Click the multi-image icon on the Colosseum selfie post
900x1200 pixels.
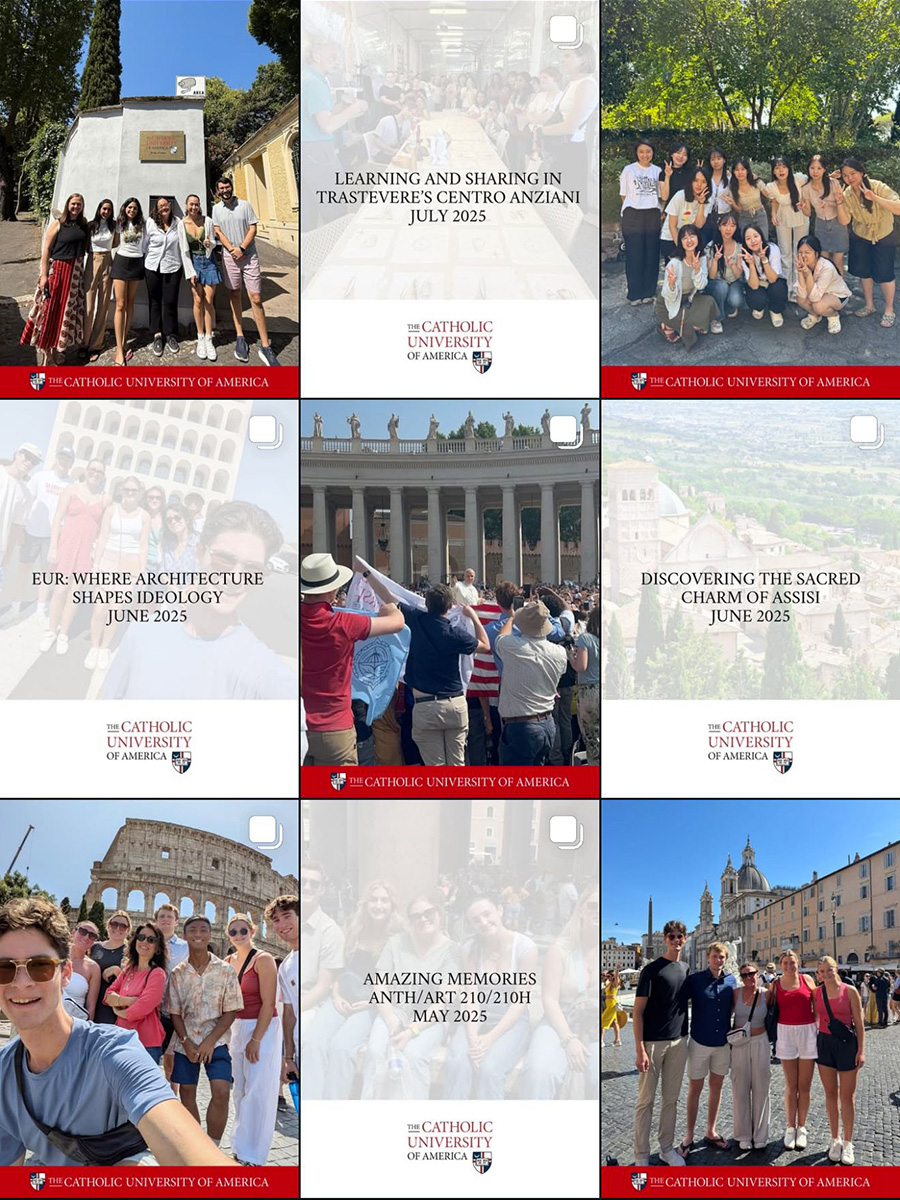(x=263, y=832)
